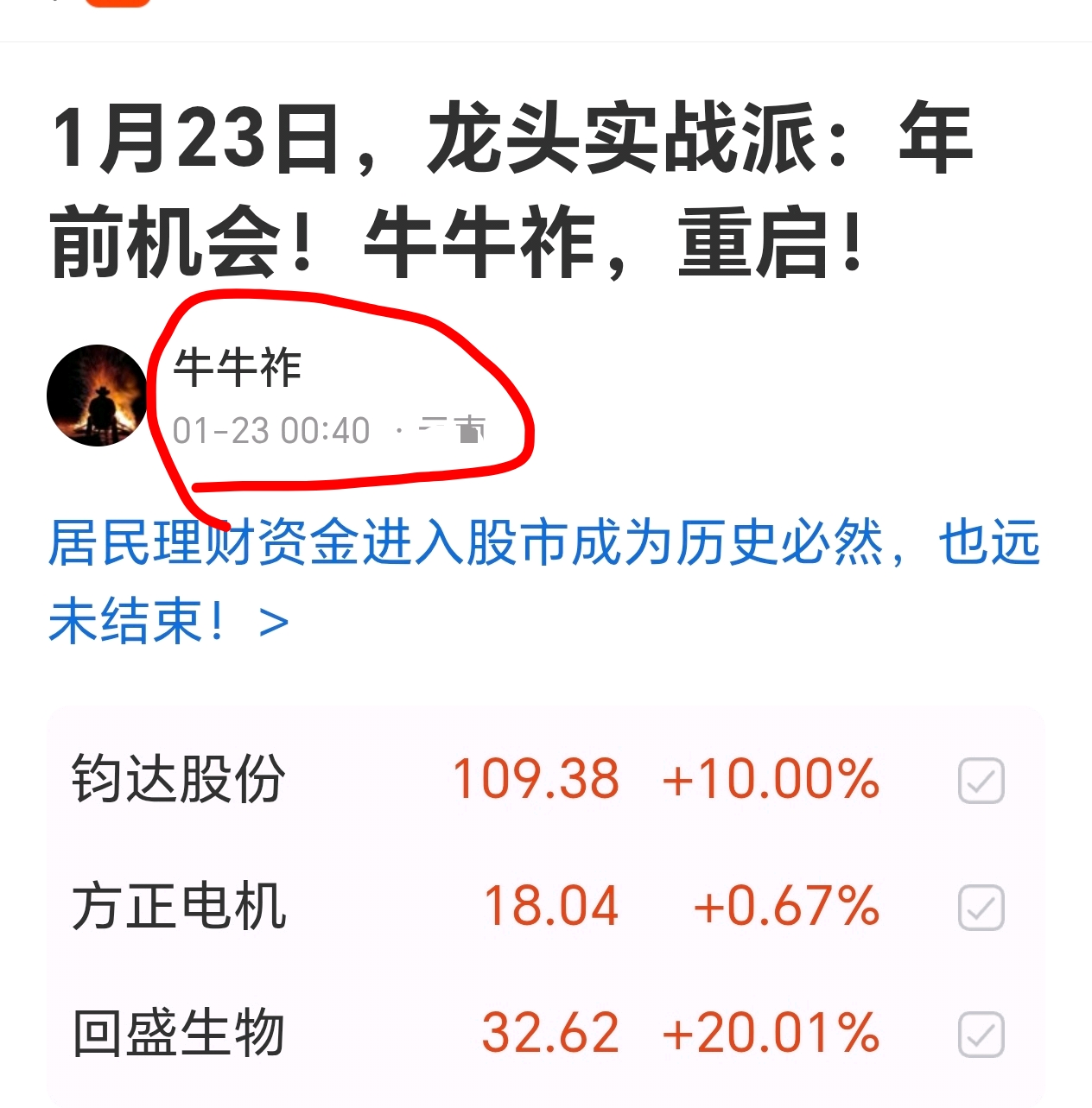
Task: Click the blue arrow after 未结束！
Action: click(x=272, y=620)
